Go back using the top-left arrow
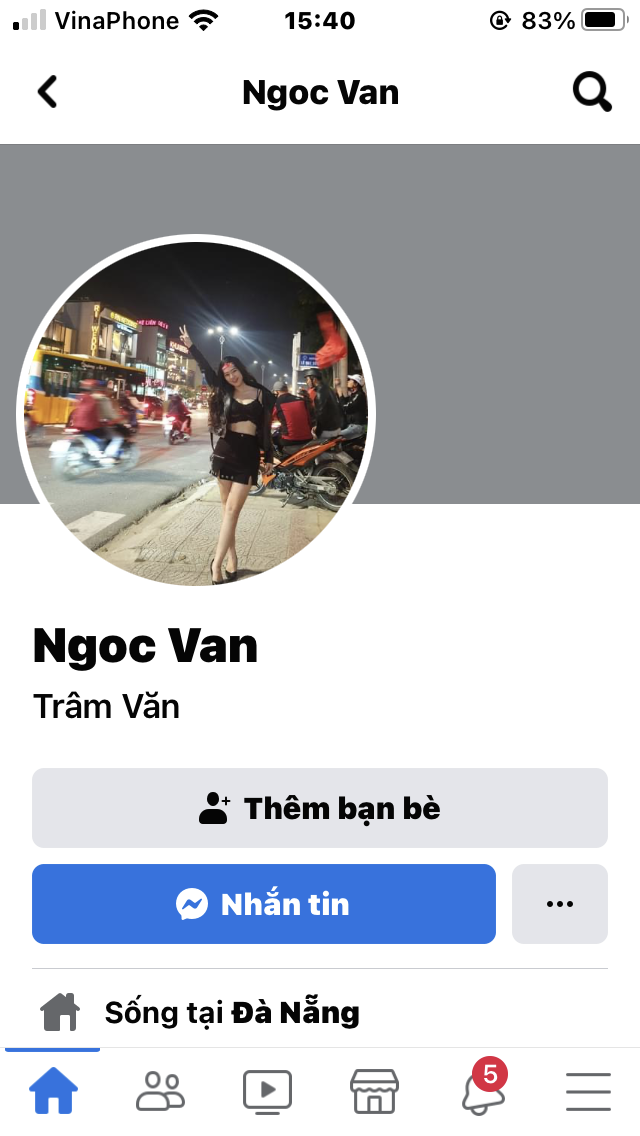 pyautogui.click(x=47, y=92)
